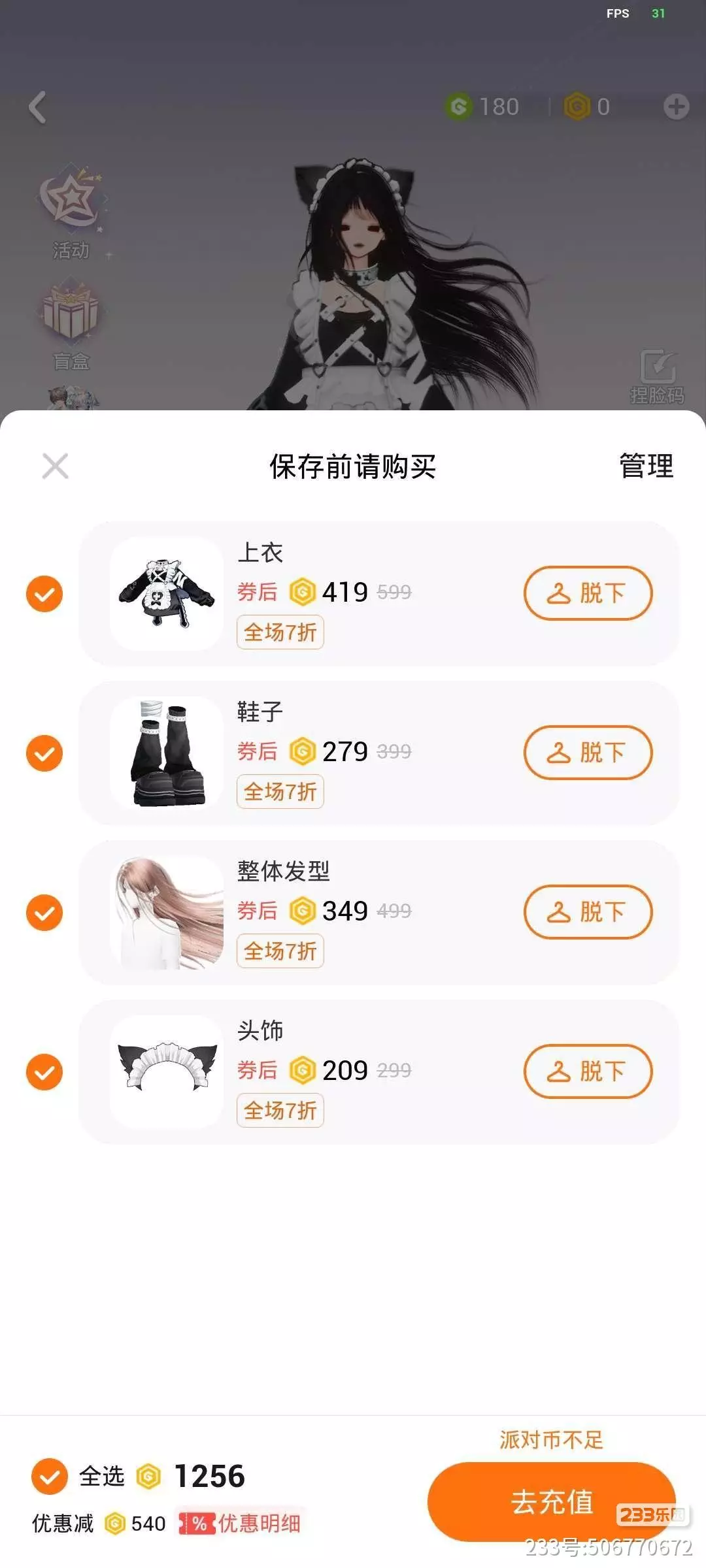Image resolution: width=706 pixels, height=1568 pixels.
Task: Uncheck the 上衣 item checkbox
Action: (x=44, y=594)
